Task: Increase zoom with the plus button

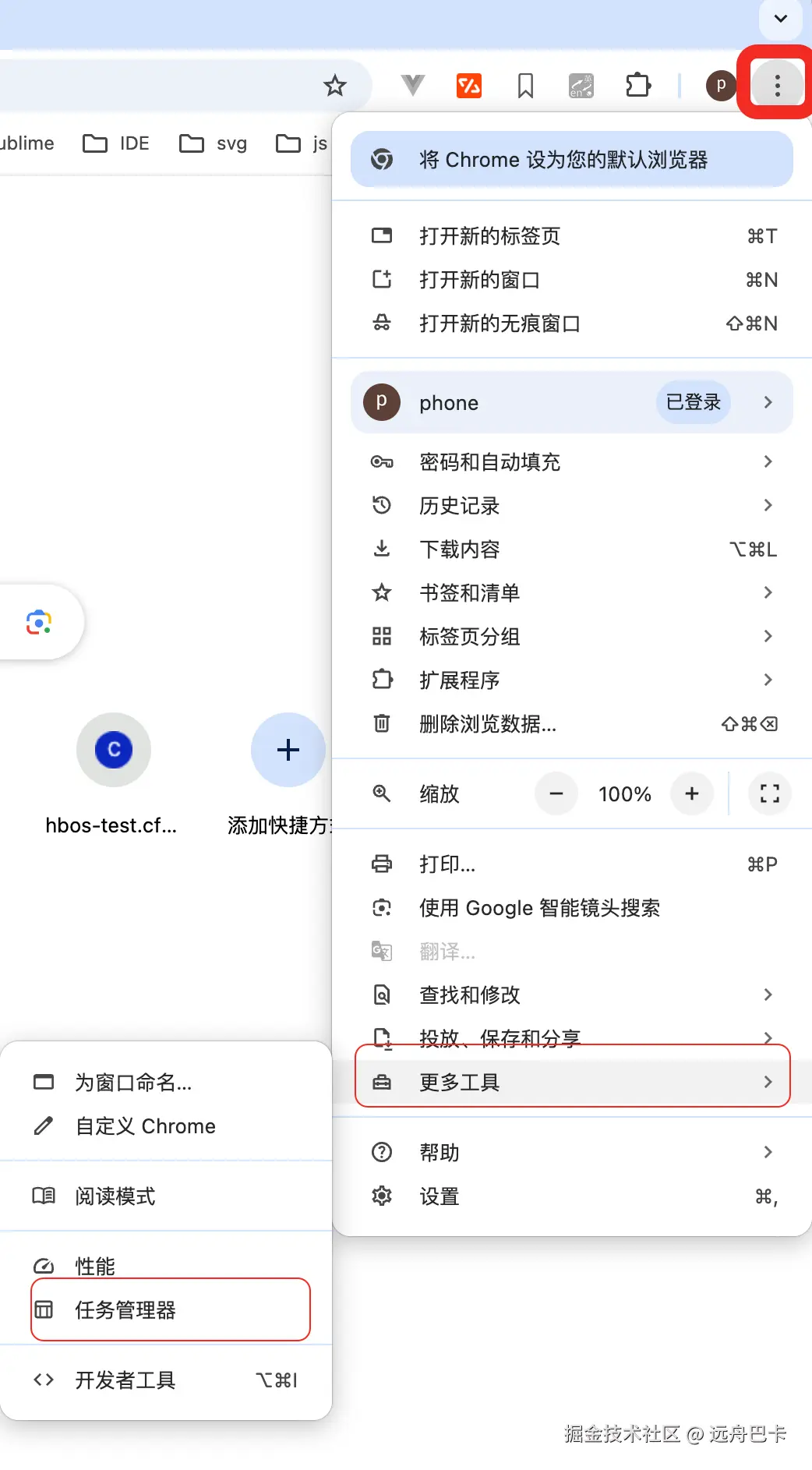Action: click(x=692, y=794)
